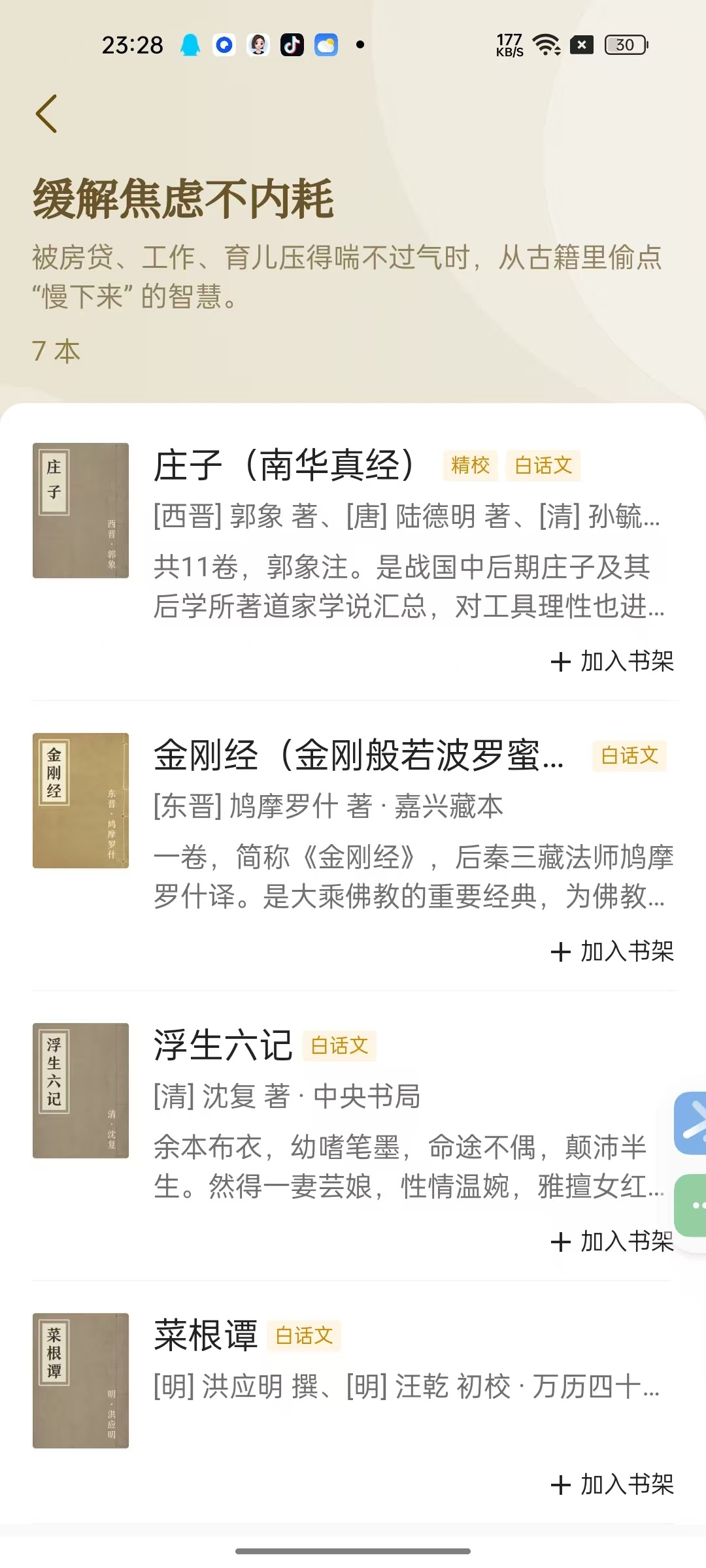Open the 金刚经 book entry
Viewport: 706px width, 1568px height.
(358, 756)
